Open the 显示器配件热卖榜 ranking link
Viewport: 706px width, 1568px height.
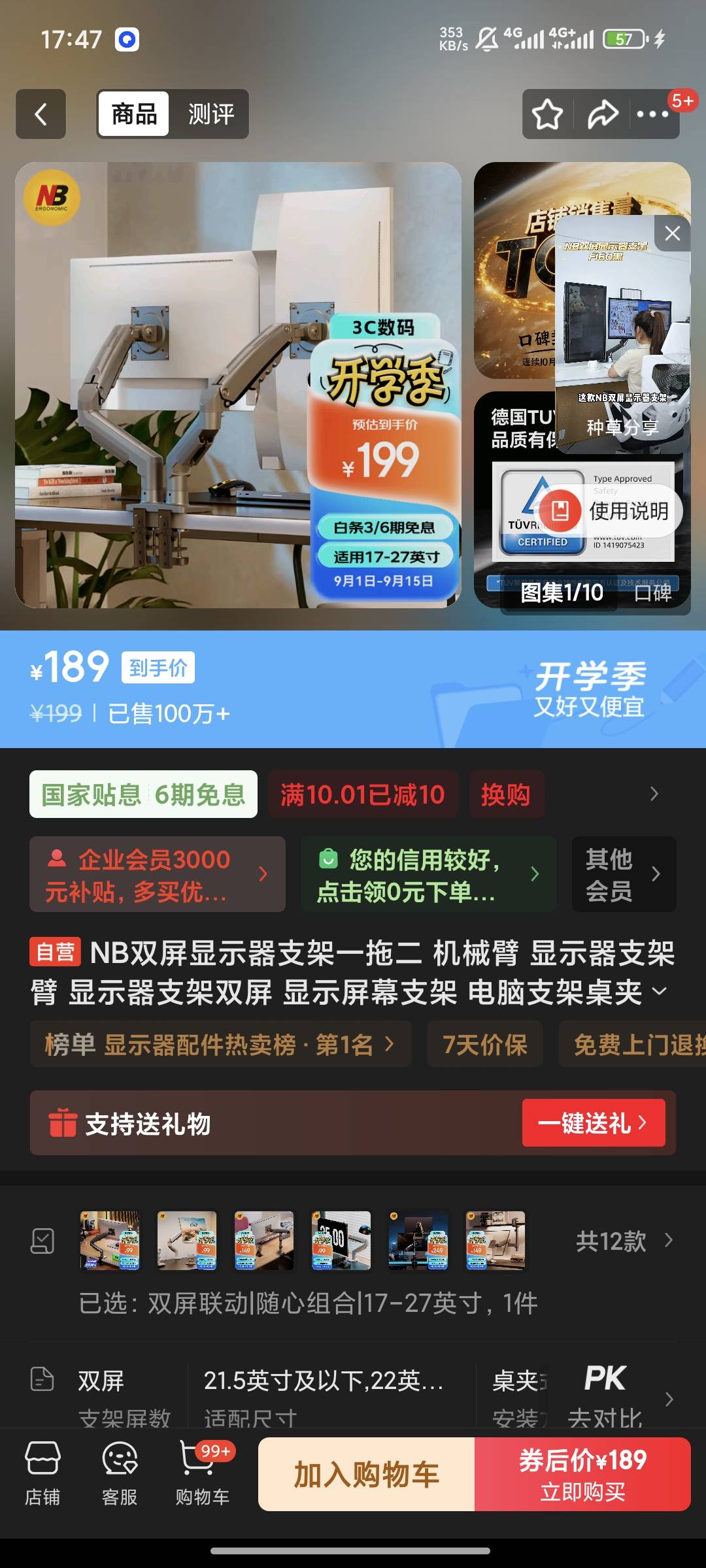click(x=216, y=1043)
